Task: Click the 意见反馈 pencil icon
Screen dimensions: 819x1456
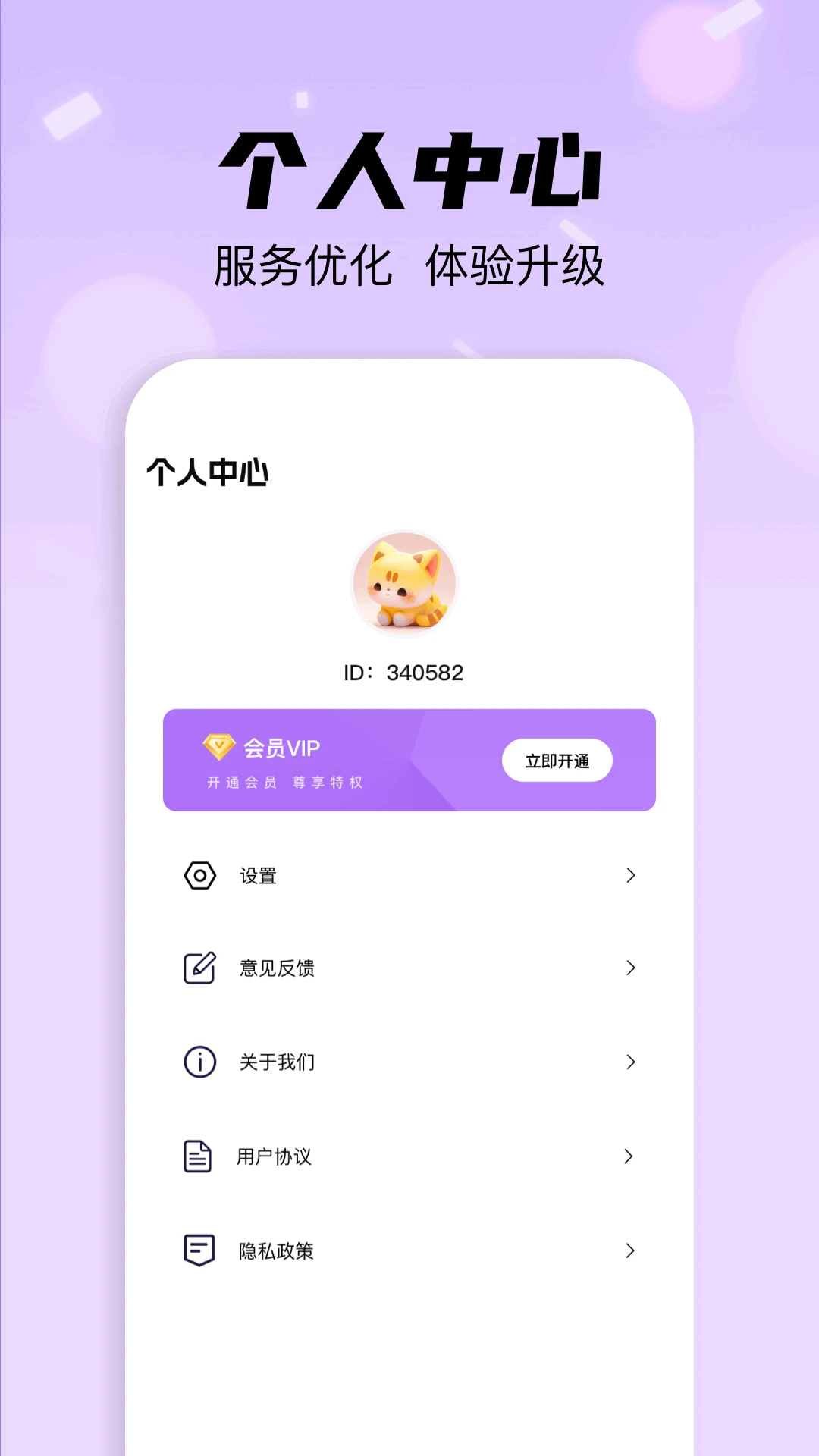Action: (x=199, y=968)
